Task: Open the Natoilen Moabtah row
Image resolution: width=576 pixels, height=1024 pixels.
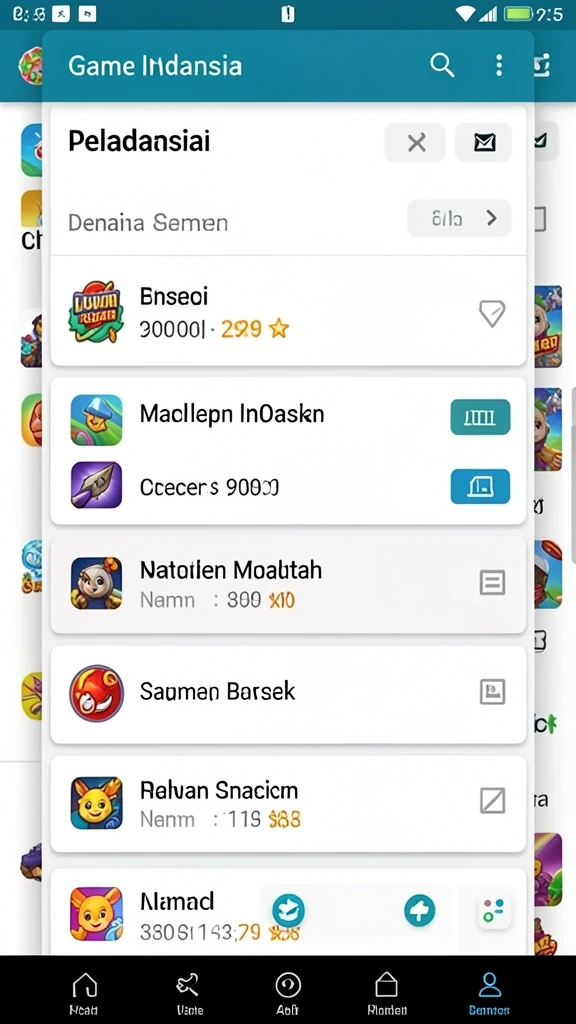Action: (x=288, y=584)
